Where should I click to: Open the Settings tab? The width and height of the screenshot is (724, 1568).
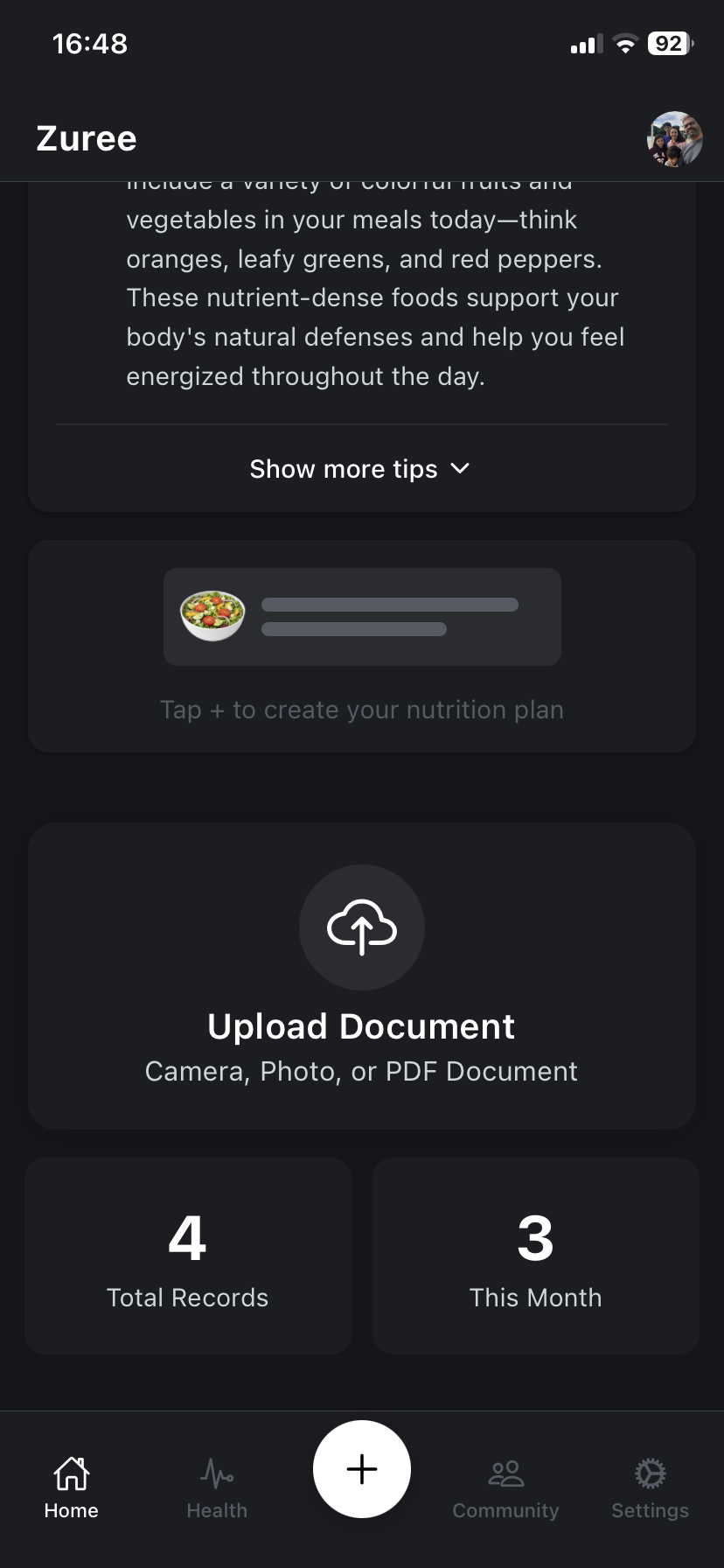point(650,1487)
